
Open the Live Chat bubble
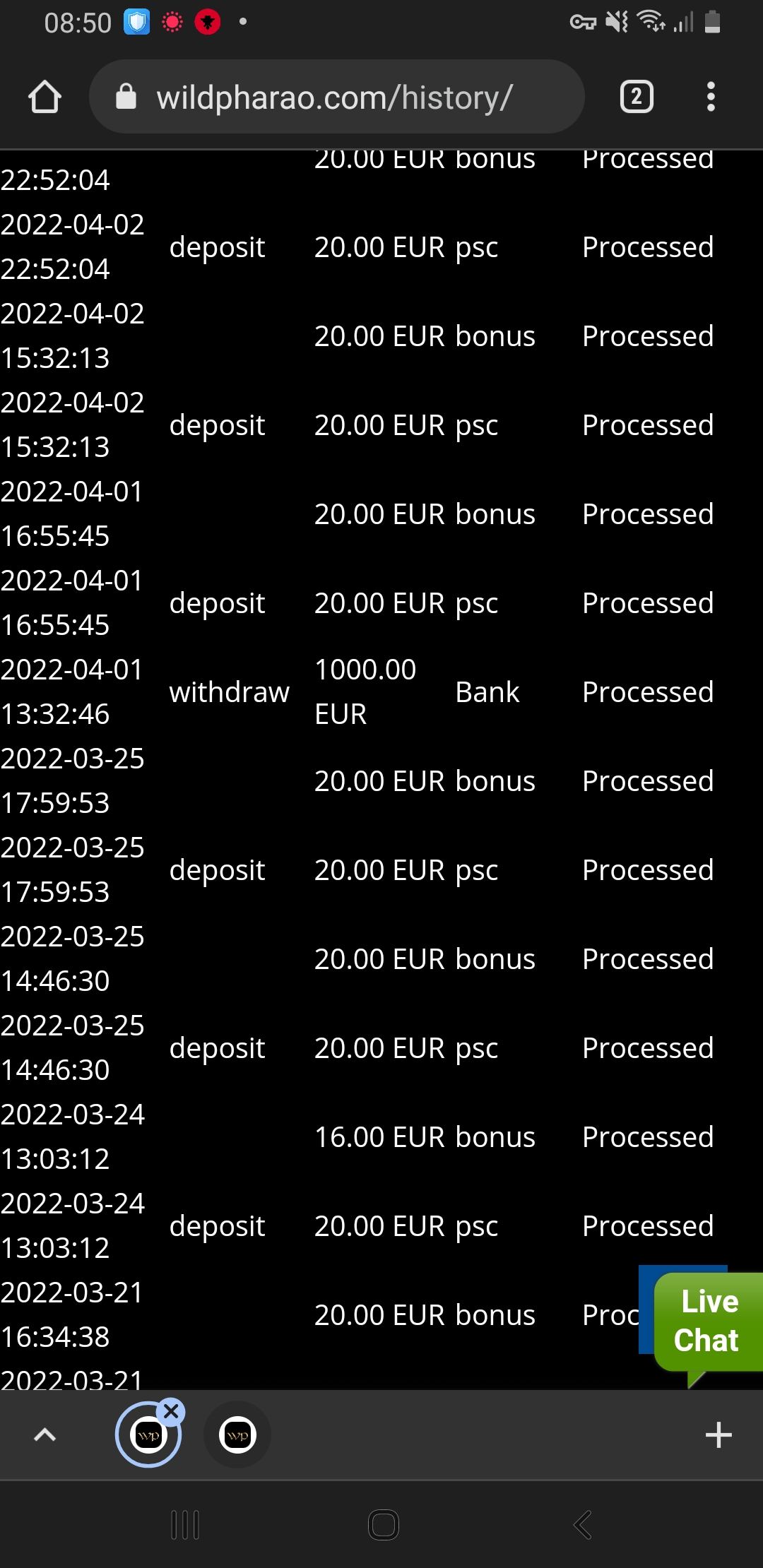click(x=706, y=1321)
